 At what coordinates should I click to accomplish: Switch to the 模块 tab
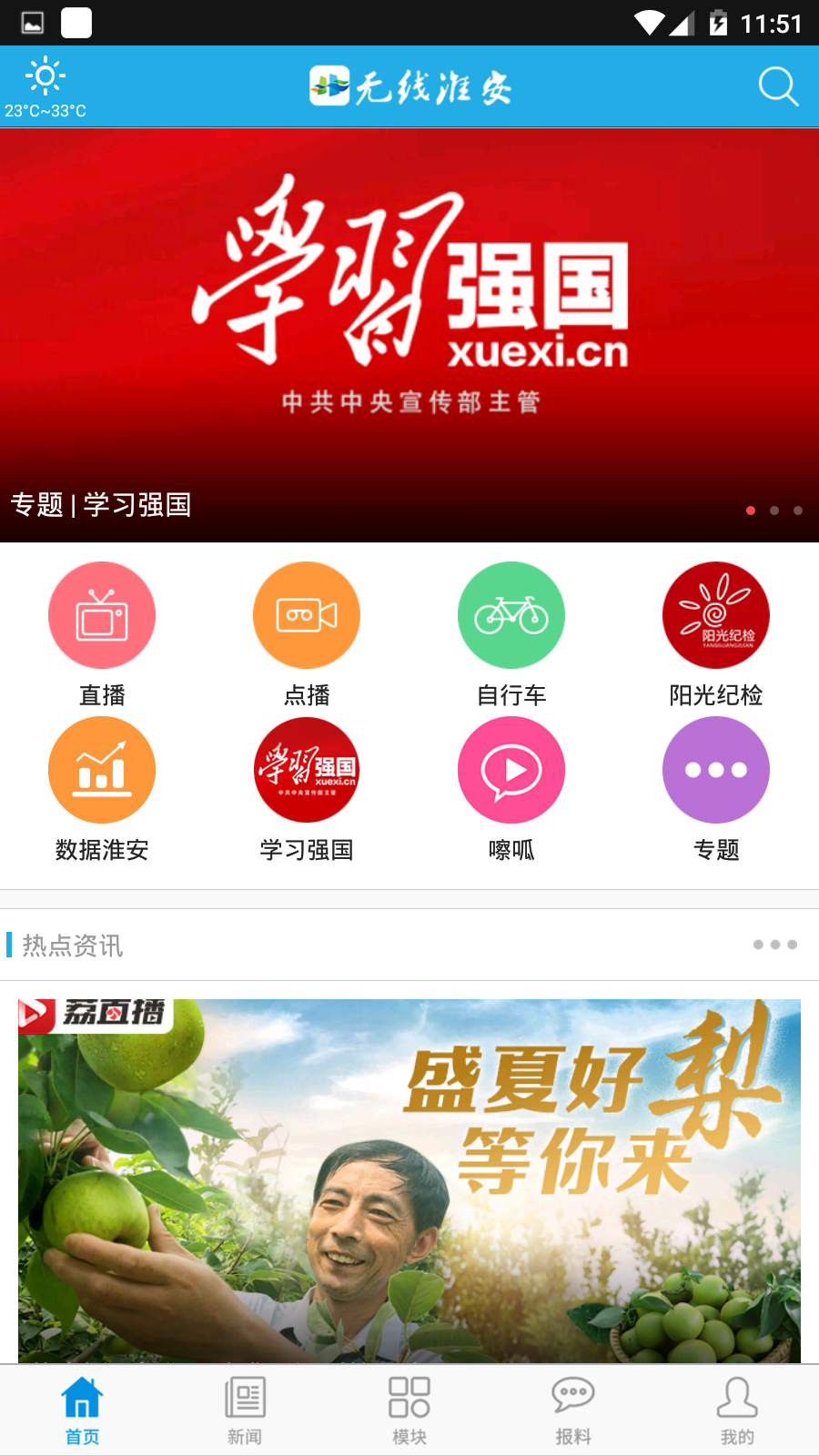click(409, 1410)
